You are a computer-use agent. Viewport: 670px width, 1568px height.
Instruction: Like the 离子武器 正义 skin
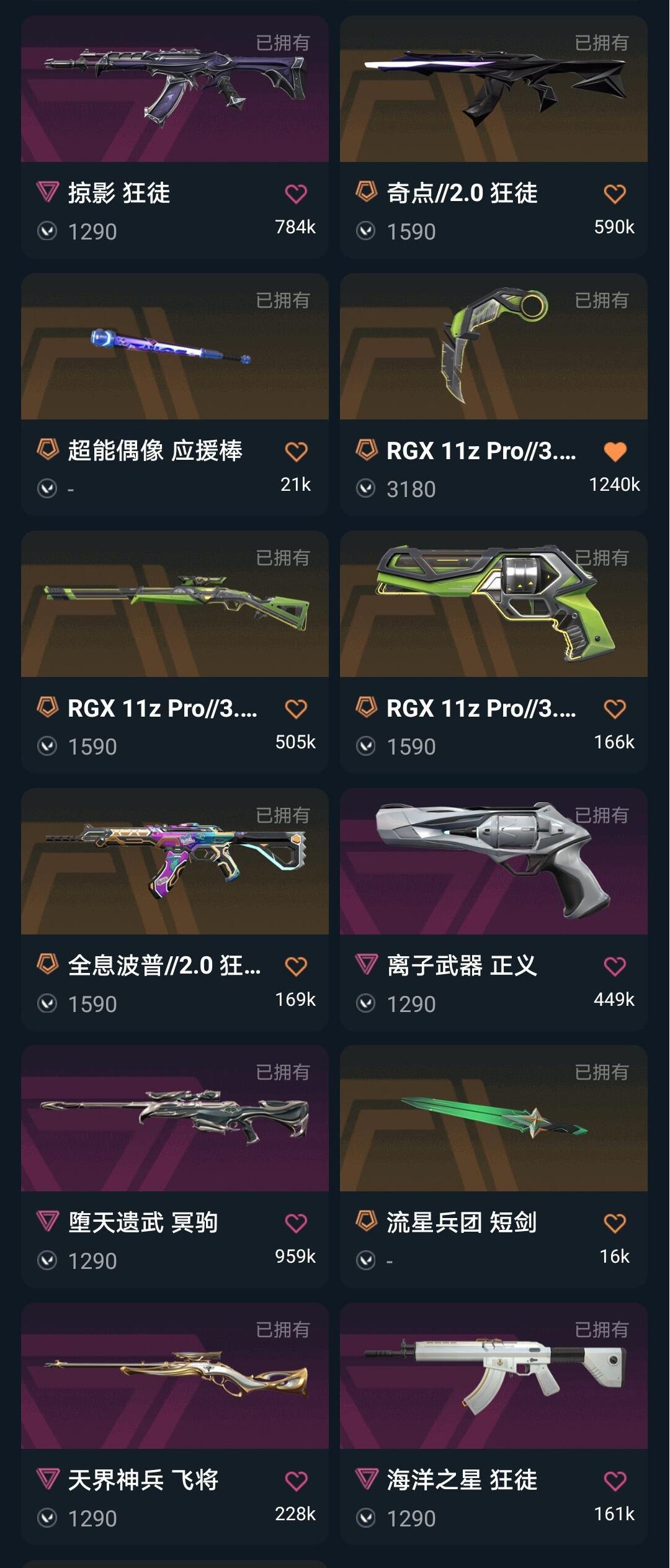[x=615, y=966]
